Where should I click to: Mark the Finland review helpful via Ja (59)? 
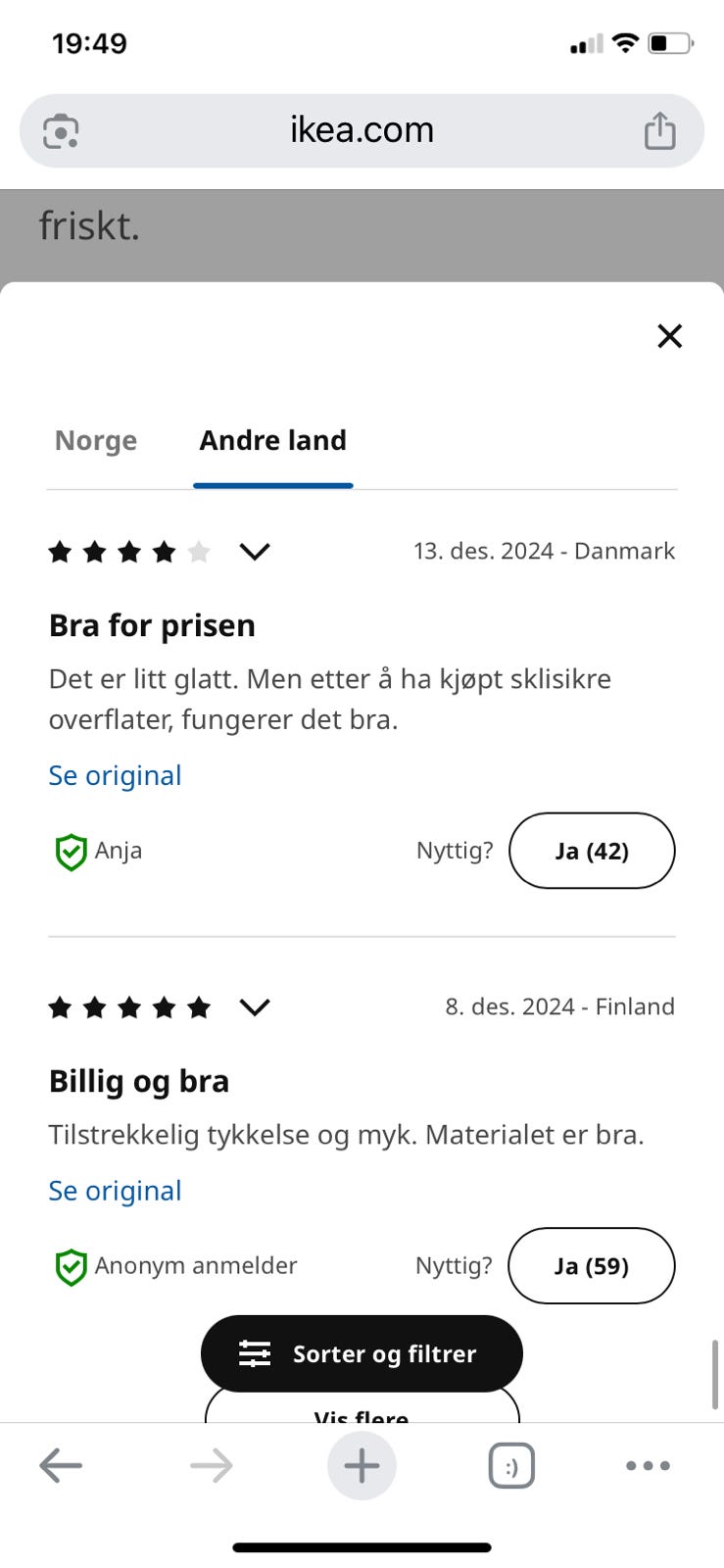tap(591, 1265)
